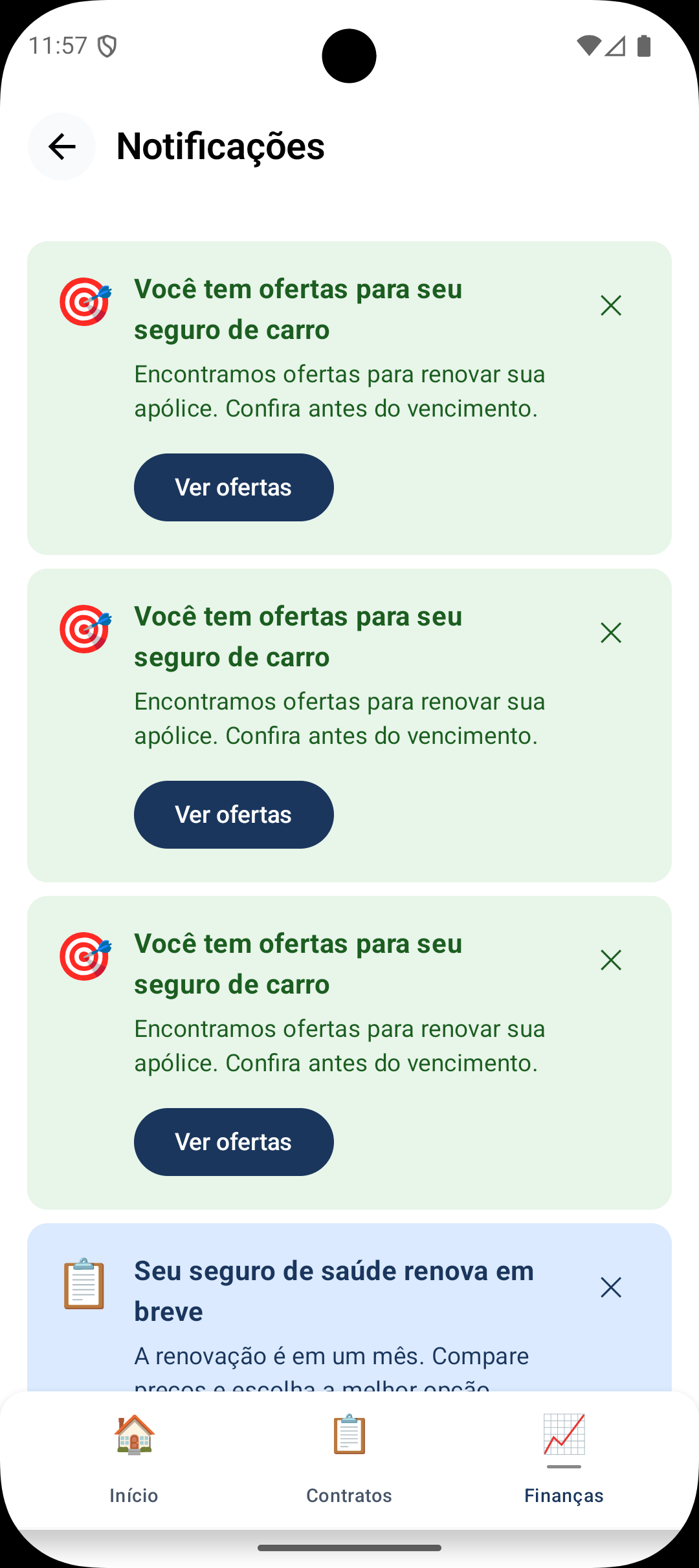This screenshot has height=1568, width=699.
Task: Tap the Notificações screen title
Action: 221,147
